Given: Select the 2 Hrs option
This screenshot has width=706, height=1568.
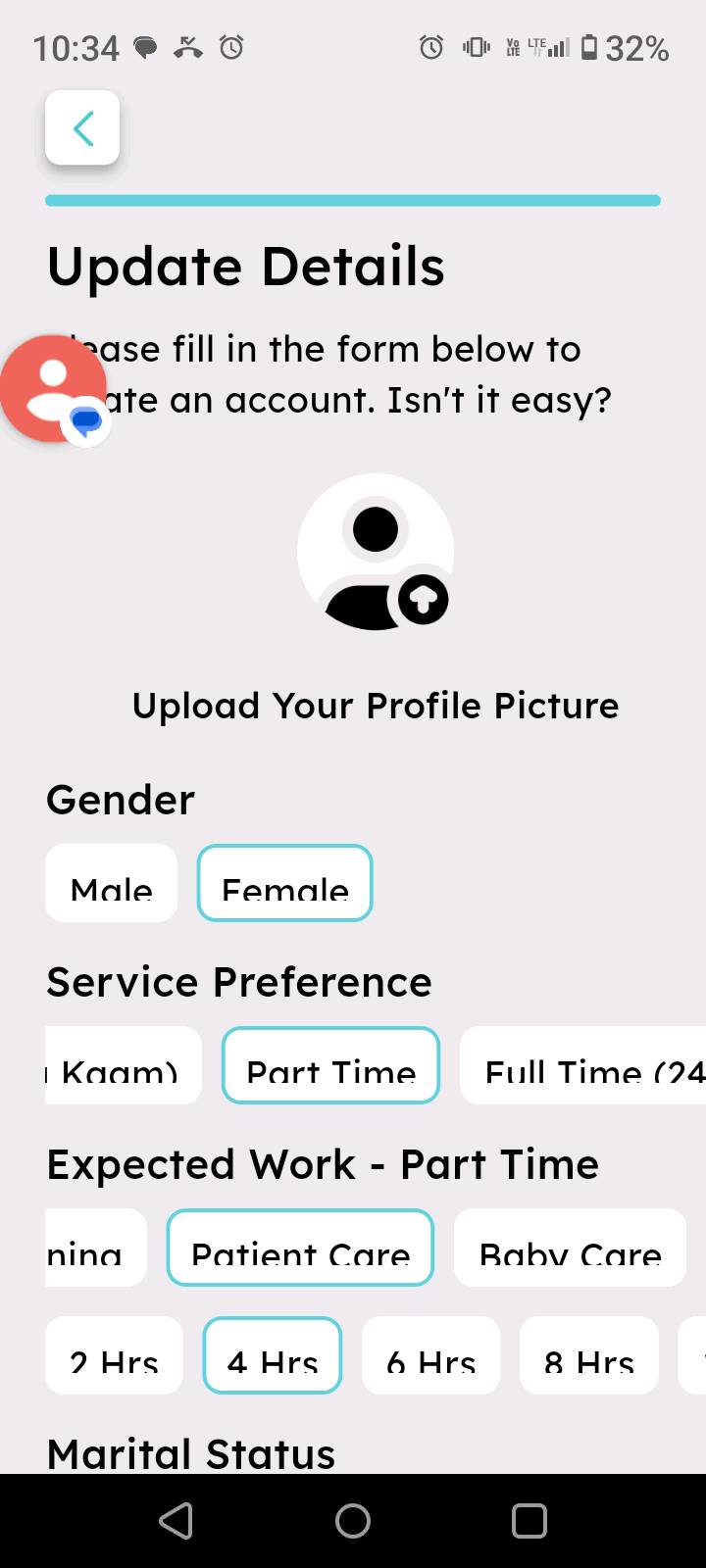Looking at the screenshot, I should (x=114, y=1355).
